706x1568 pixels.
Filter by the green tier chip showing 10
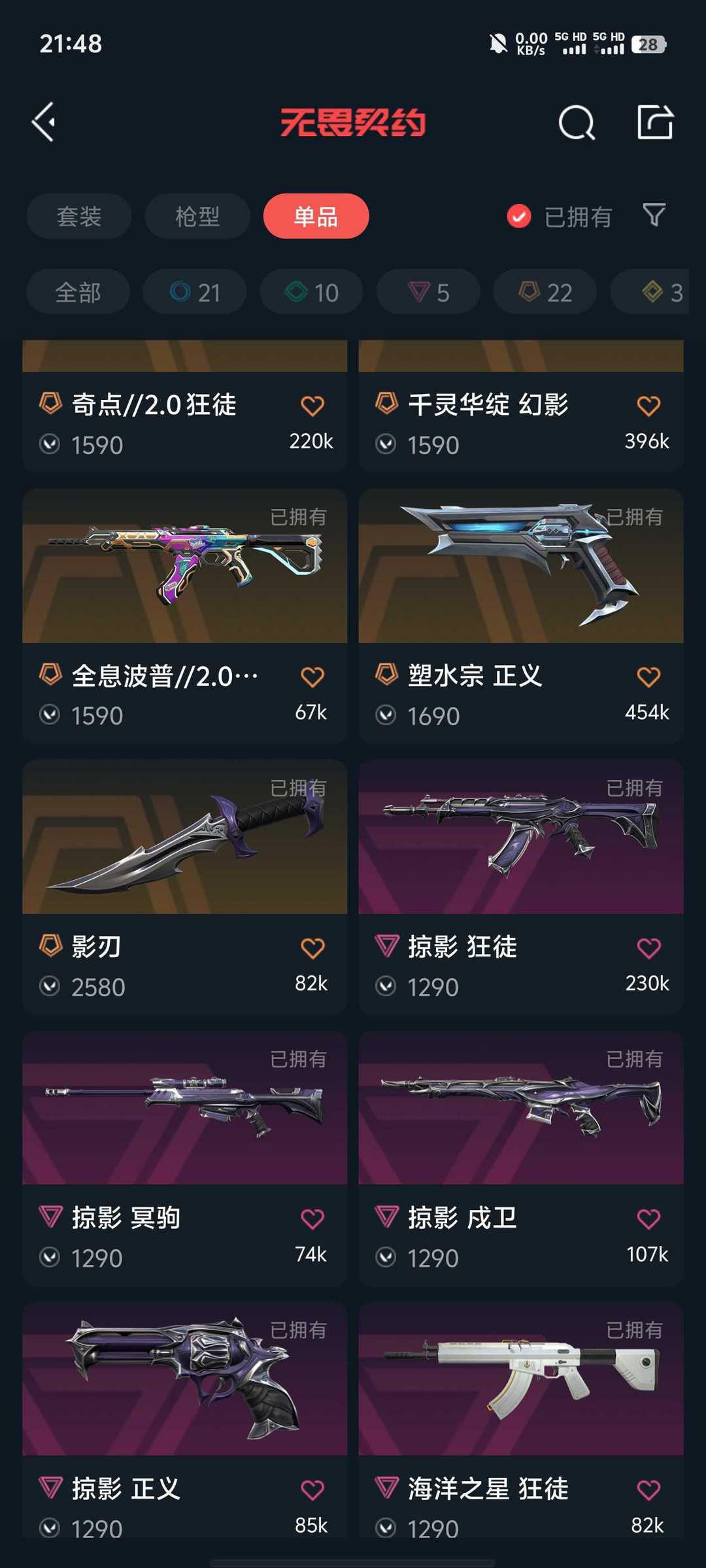click(x=311, y=291)
